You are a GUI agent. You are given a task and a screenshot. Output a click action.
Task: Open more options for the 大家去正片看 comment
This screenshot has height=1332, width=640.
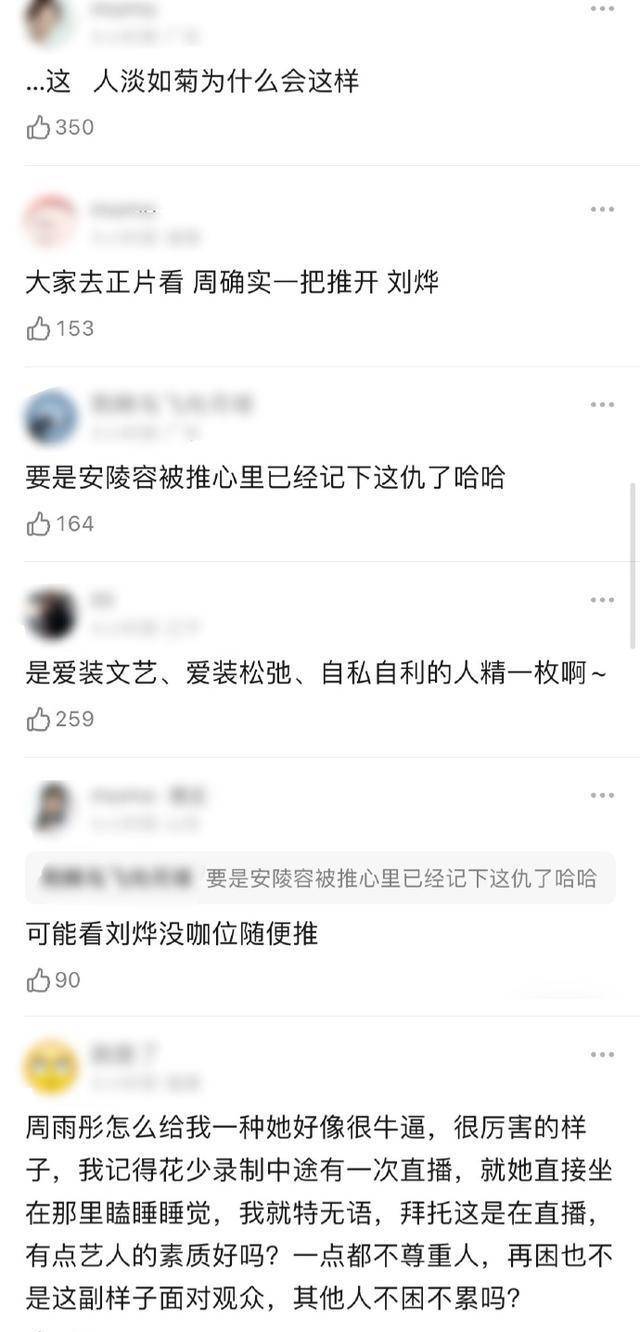pos(602,209)
